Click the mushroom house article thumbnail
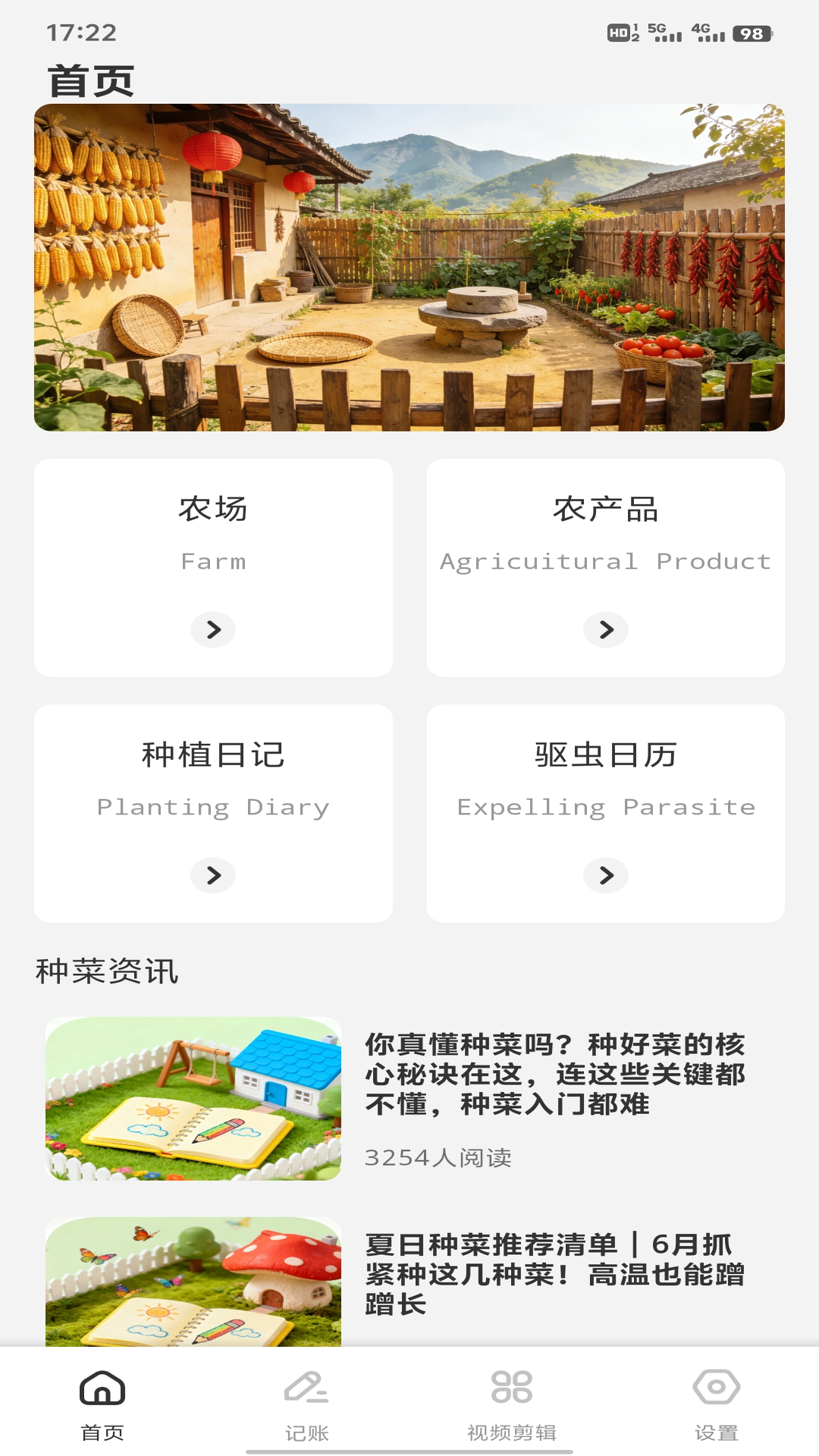Screen dimensions: 819x1456 click(194, 1282)
